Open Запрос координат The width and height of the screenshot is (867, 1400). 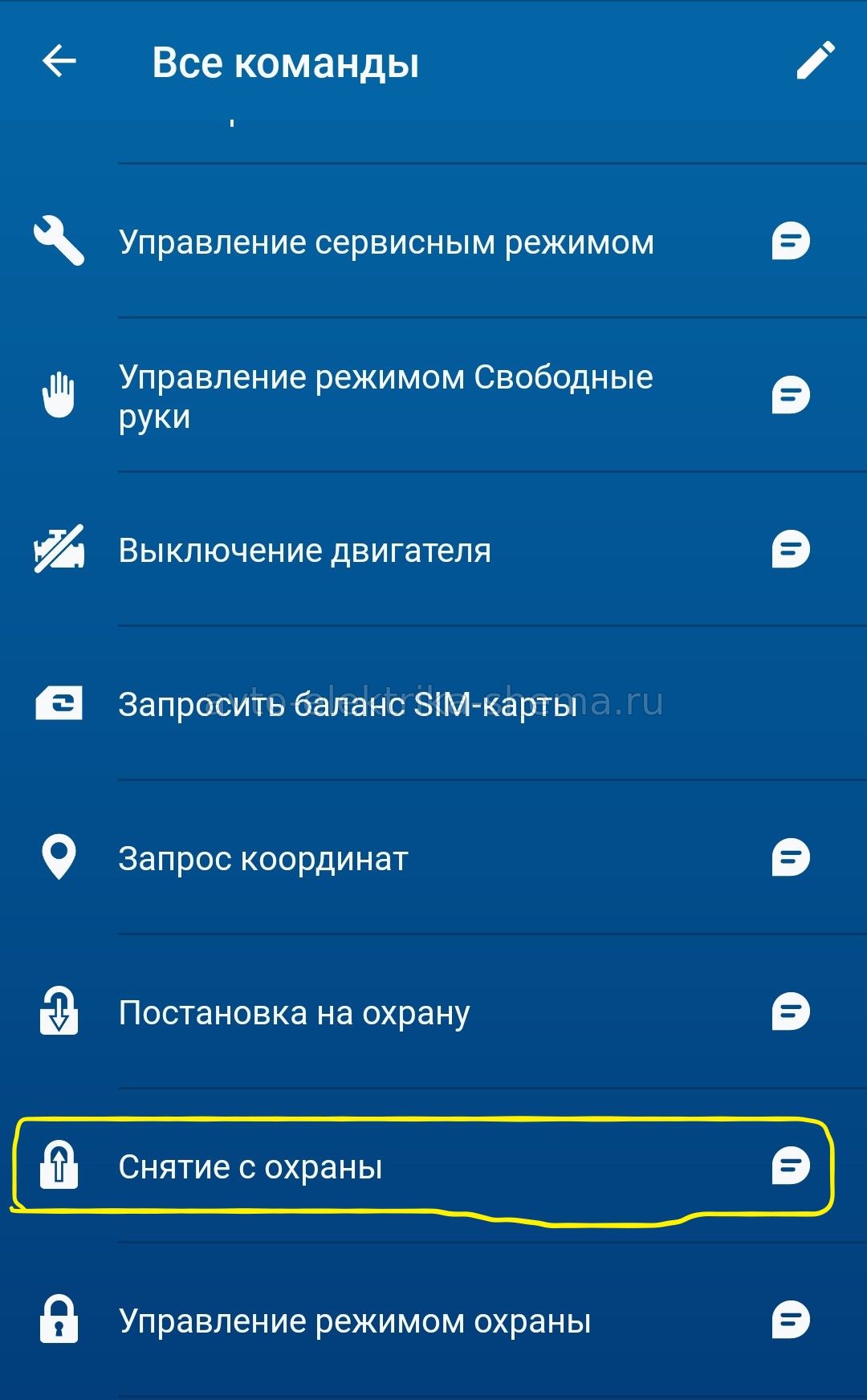[x=263, y=859]
